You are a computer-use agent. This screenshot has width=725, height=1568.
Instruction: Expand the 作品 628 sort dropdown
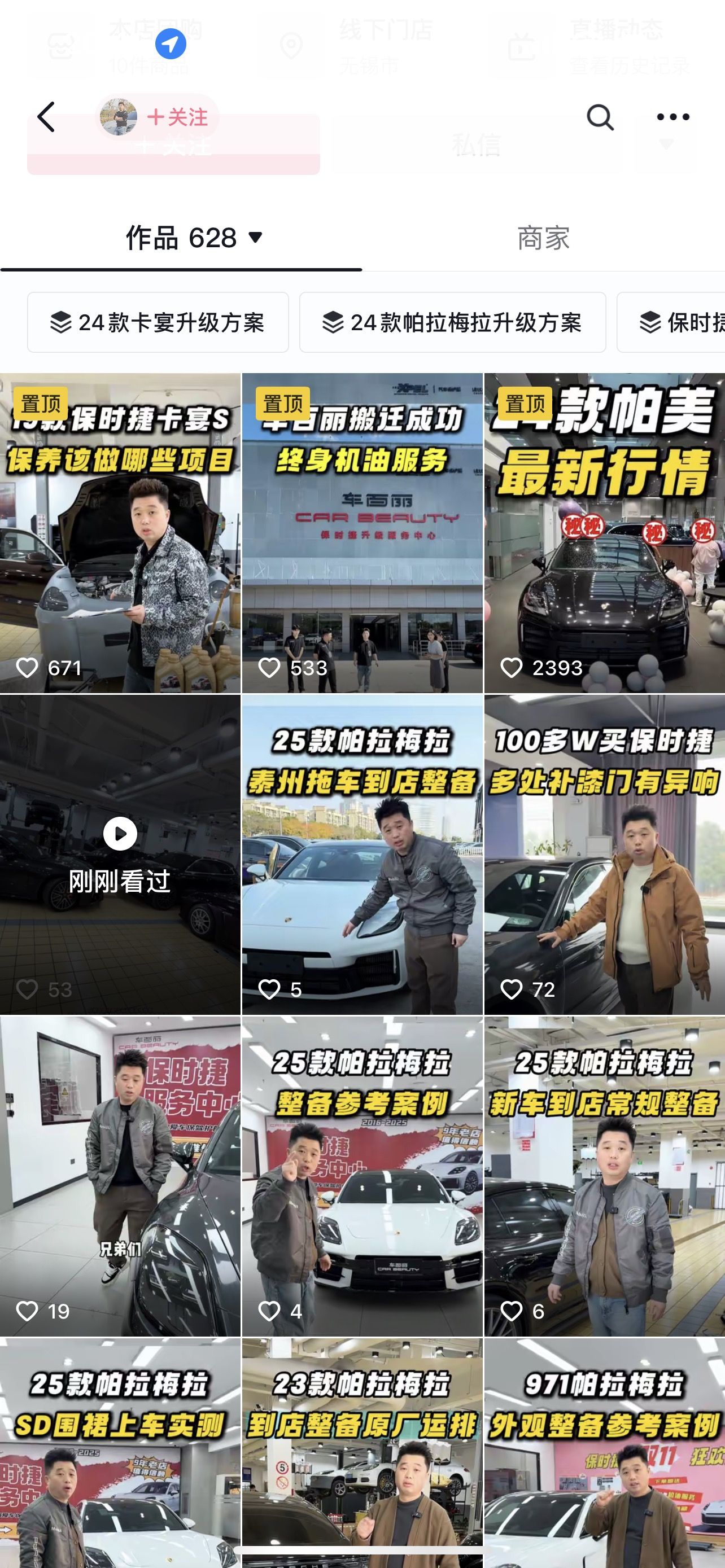(x=194, y=238)
